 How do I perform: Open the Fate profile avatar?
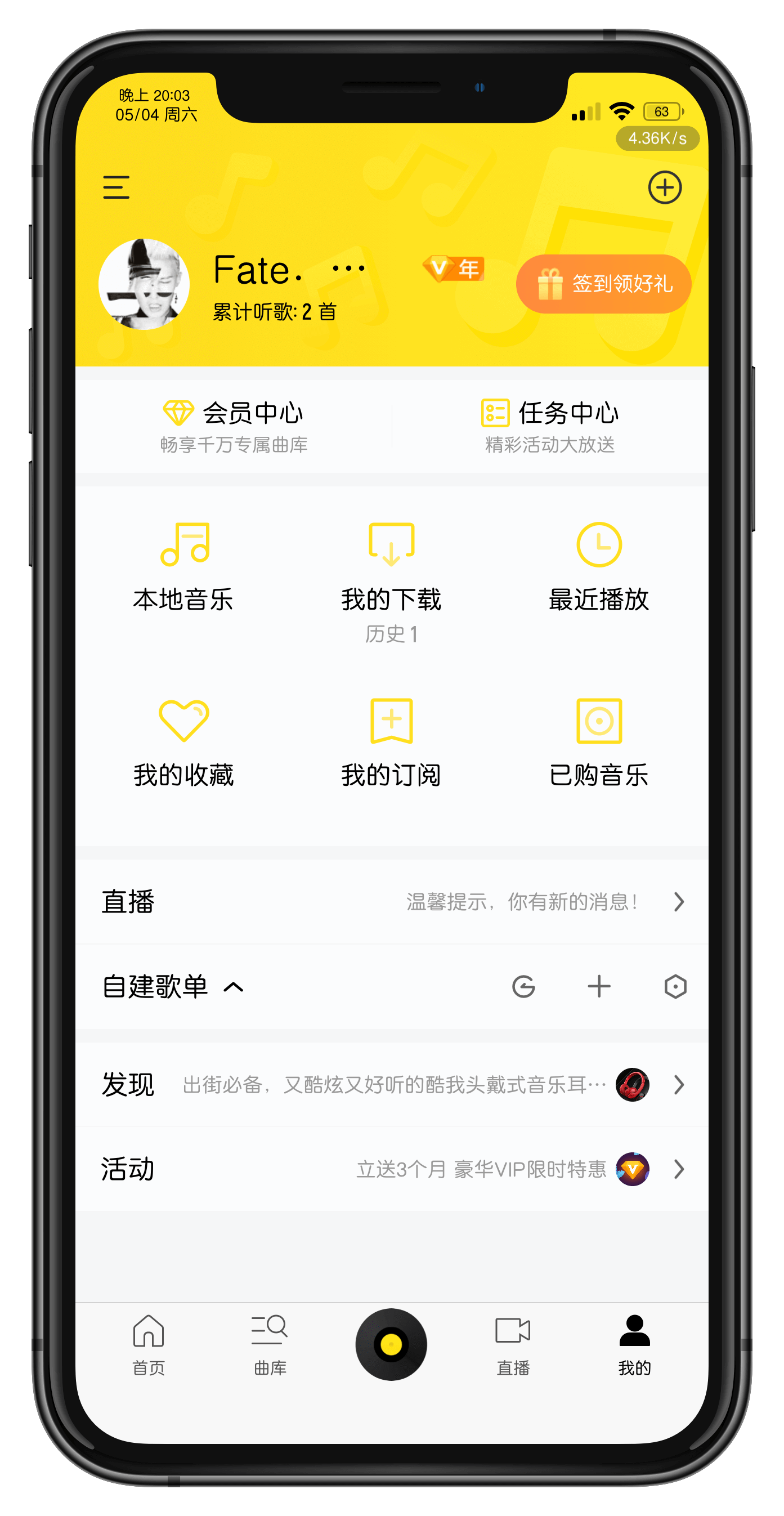144,284
